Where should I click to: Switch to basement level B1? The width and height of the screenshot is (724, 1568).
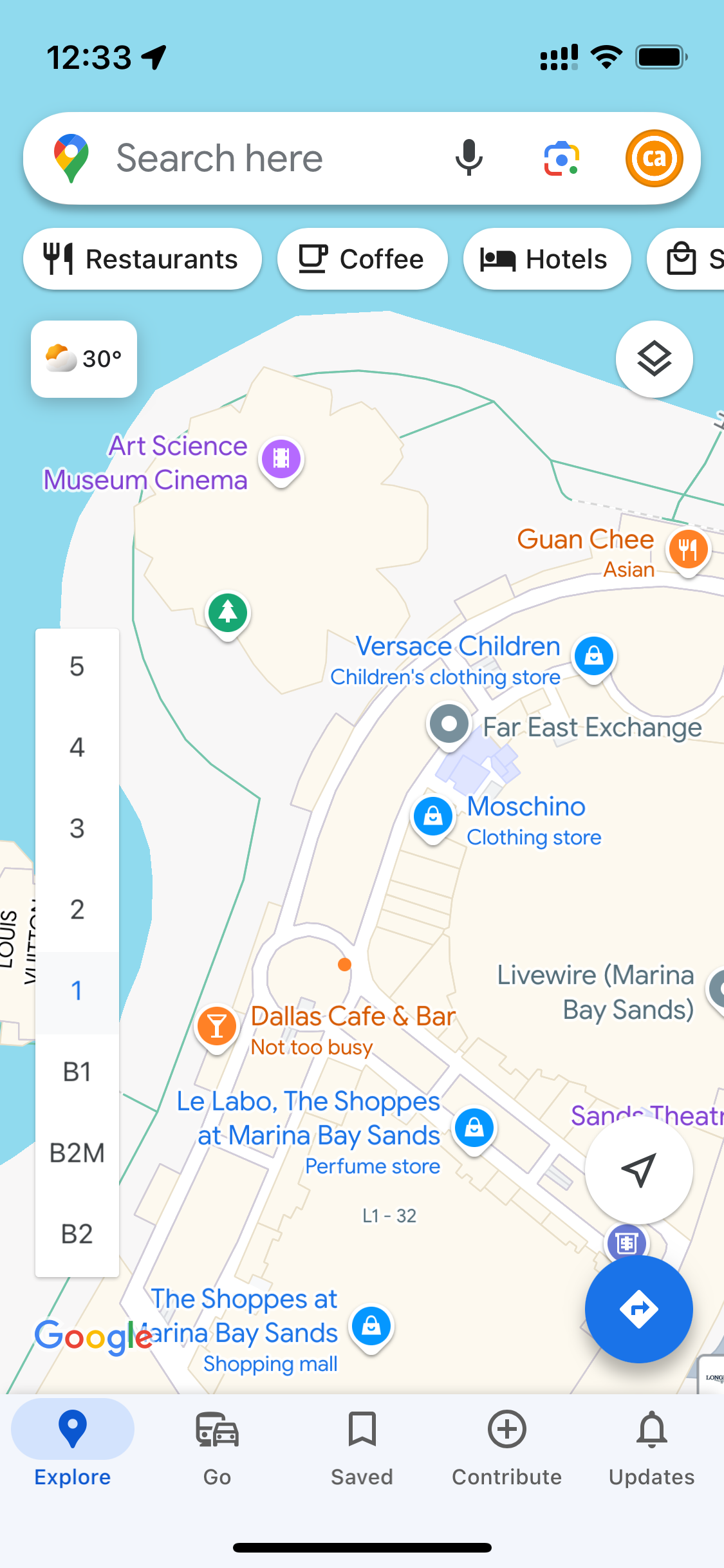pos(77,1072)
